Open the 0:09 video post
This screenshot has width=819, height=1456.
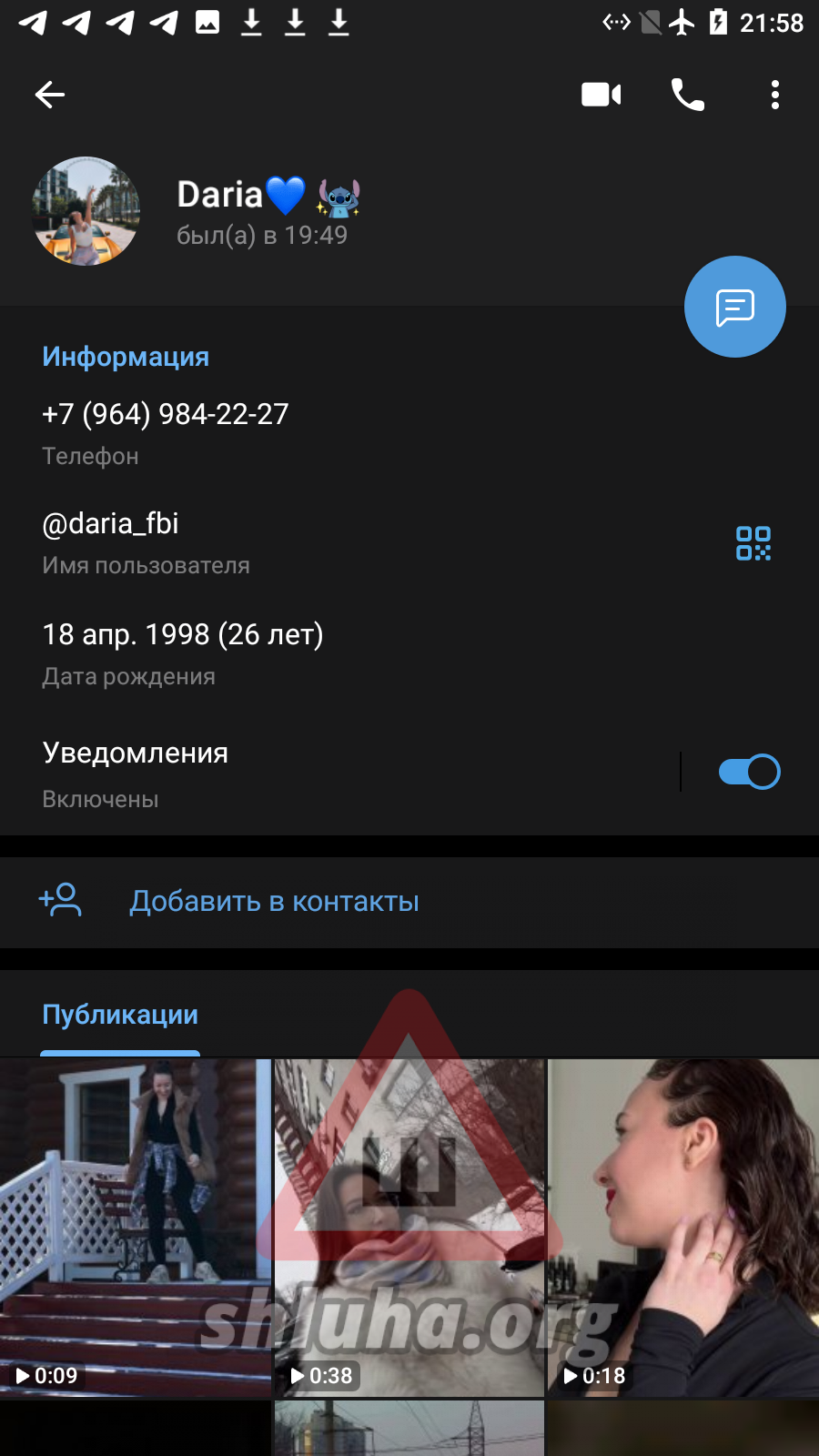pyautogui.click(x=135, y=1227)
